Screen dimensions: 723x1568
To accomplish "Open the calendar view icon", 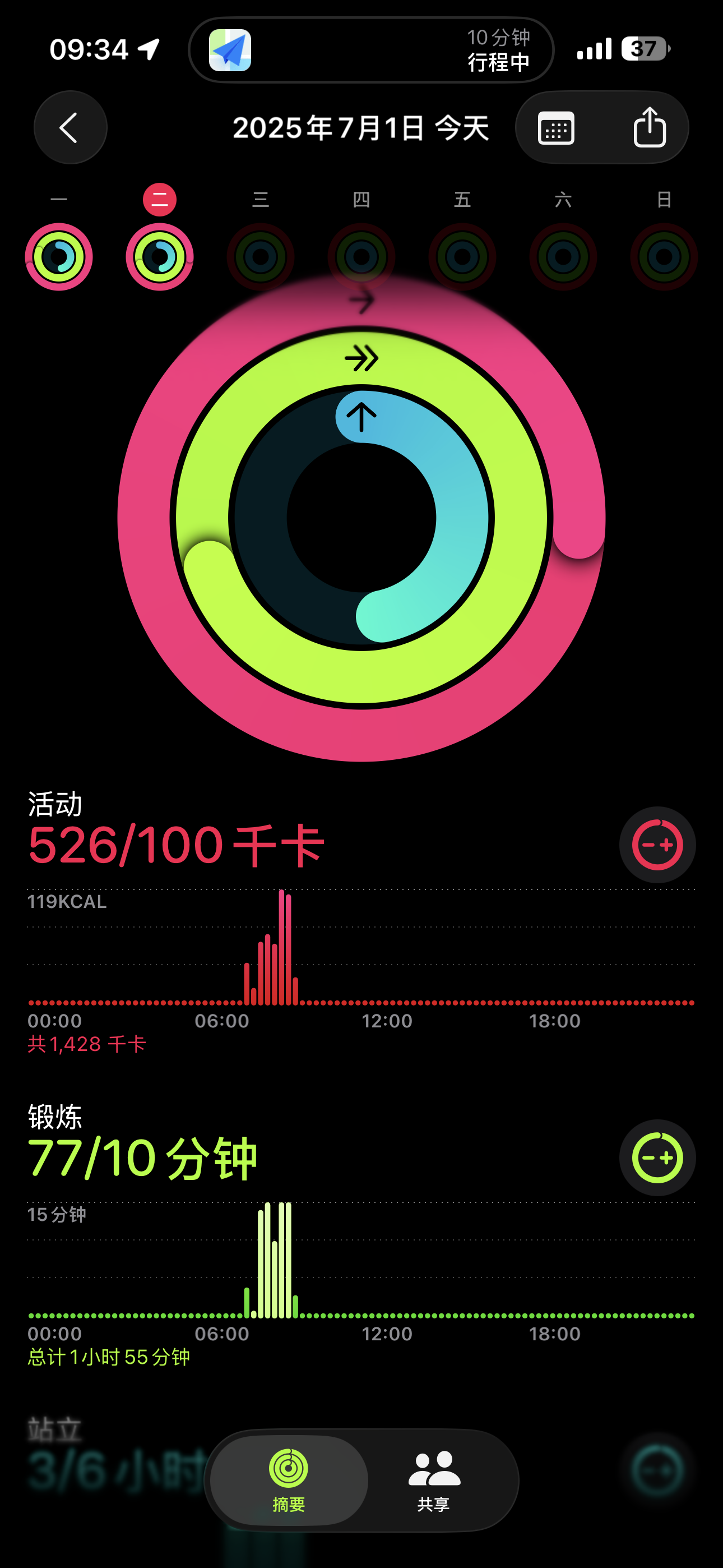I will 555,128.
